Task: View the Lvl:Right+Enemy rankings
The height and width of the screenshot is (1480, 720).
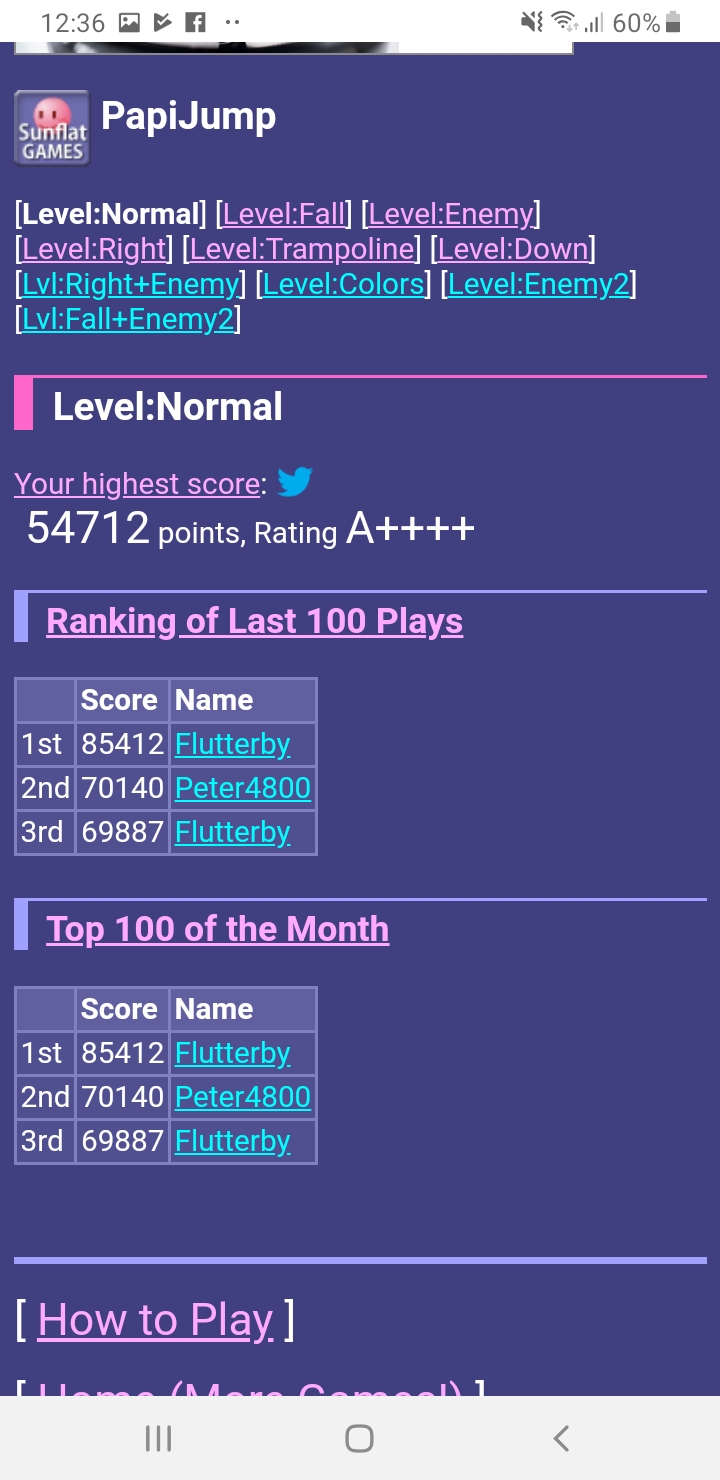Action: click(129, 285)
